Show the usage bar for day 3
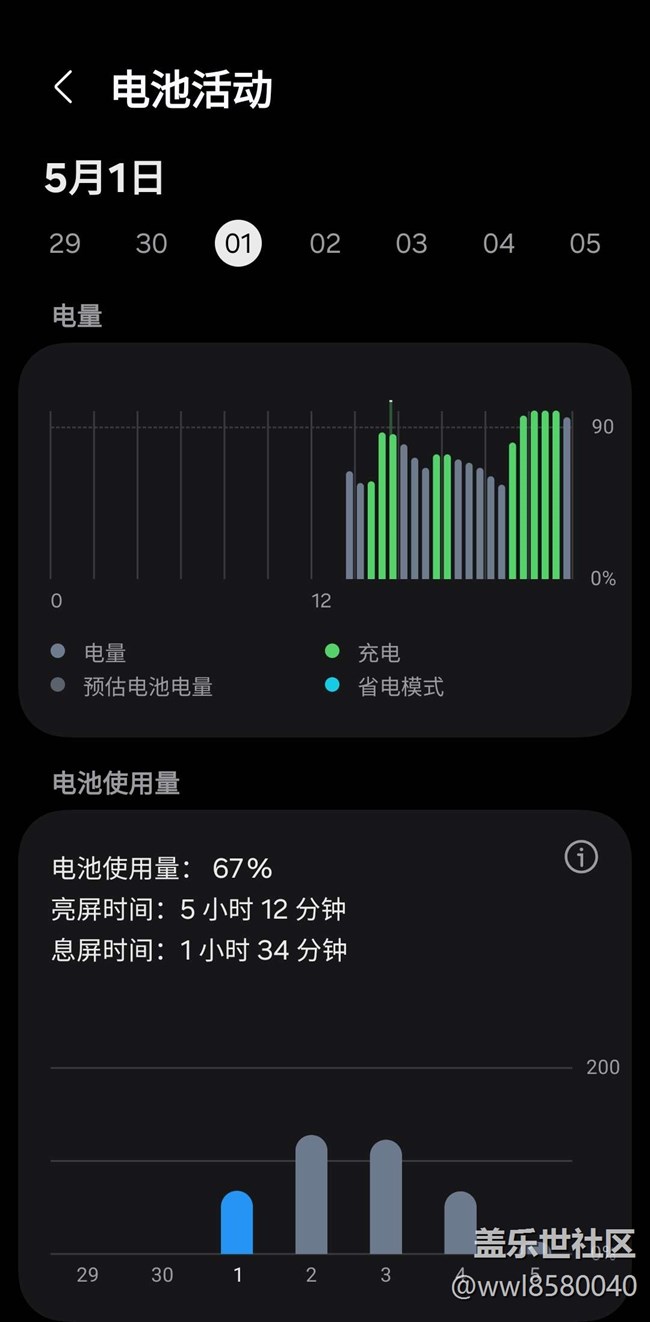Viewport: 650px width, 1322px height. pos(386,1197)
